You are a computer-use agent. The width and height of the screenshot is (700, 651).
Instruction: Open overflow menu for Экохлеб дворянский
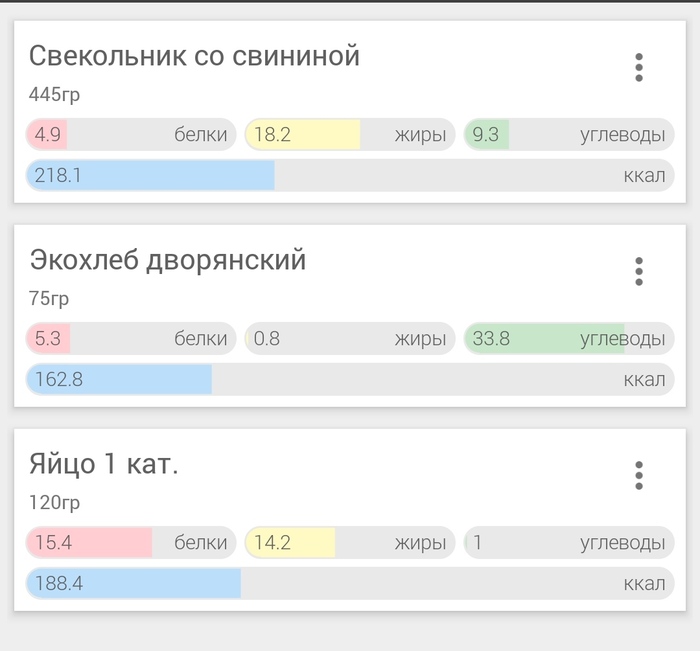point(639,271)
